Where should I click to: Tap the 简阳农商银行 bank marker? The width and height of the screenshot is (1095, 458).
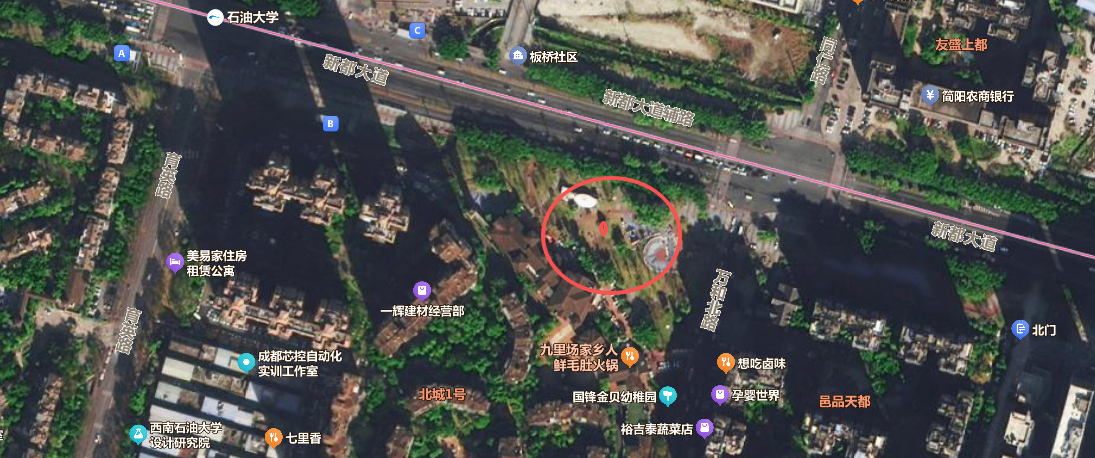click(x=931, y=96)
